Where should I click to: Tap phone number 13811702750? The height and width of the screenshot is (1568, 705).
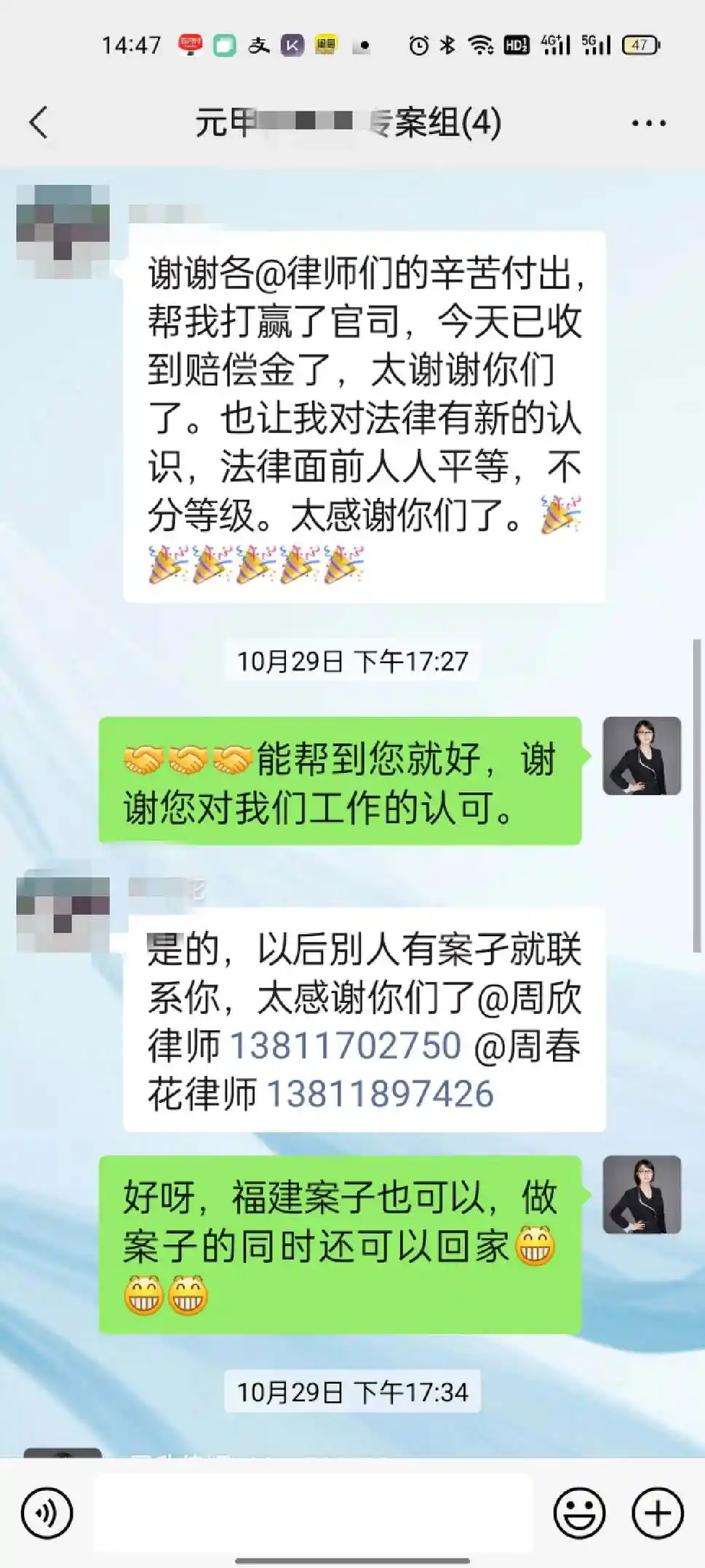point(346,1046)
